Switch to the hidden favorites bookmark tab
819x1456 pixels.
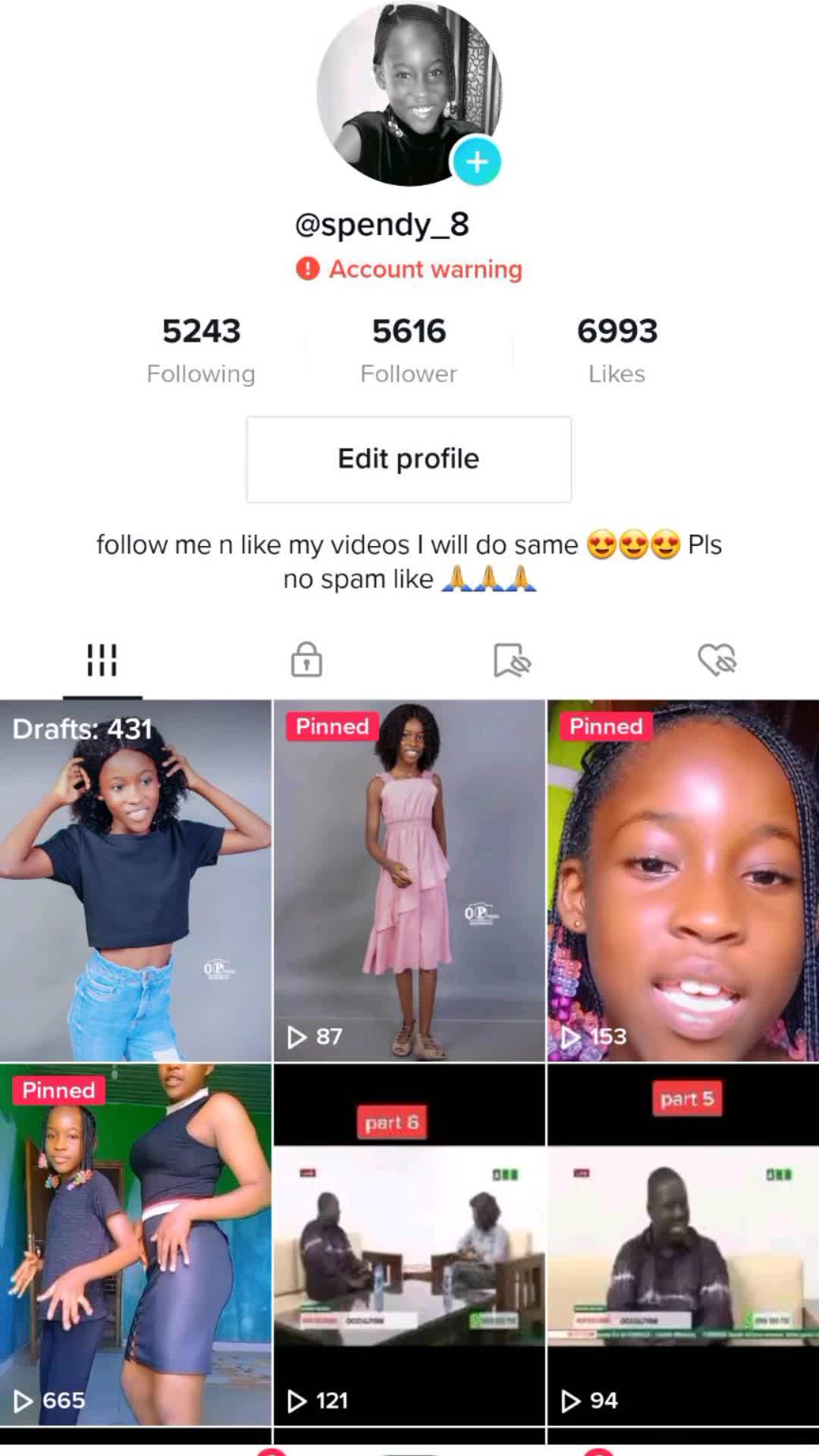tap(512, 660)
